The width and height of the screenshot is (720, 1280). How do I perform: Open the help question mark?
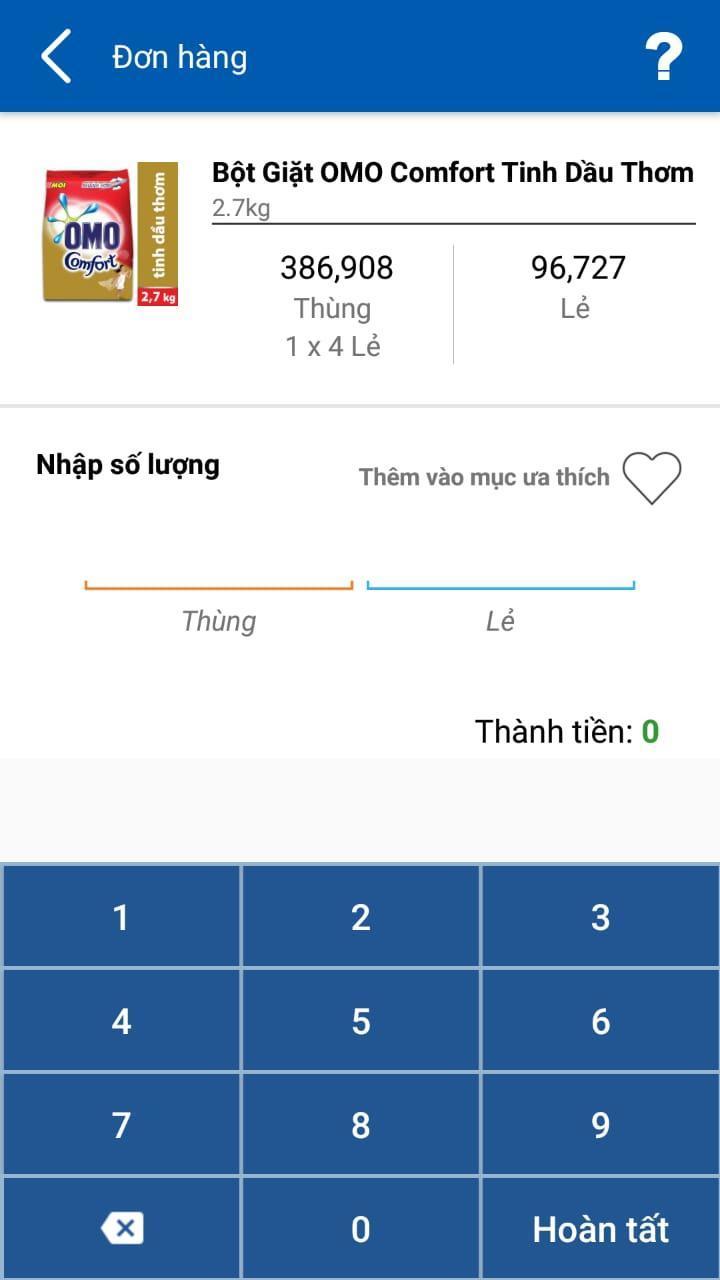663,57
